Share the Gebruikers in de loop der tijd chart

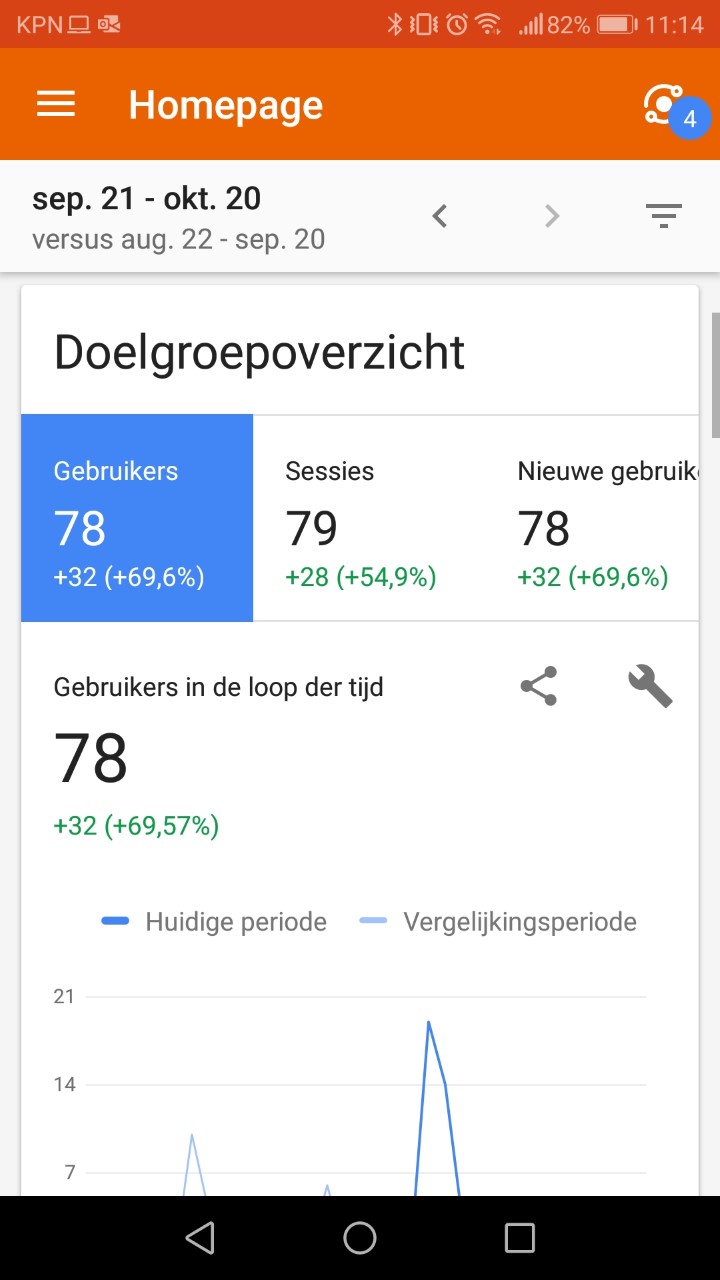click(539, 687)
